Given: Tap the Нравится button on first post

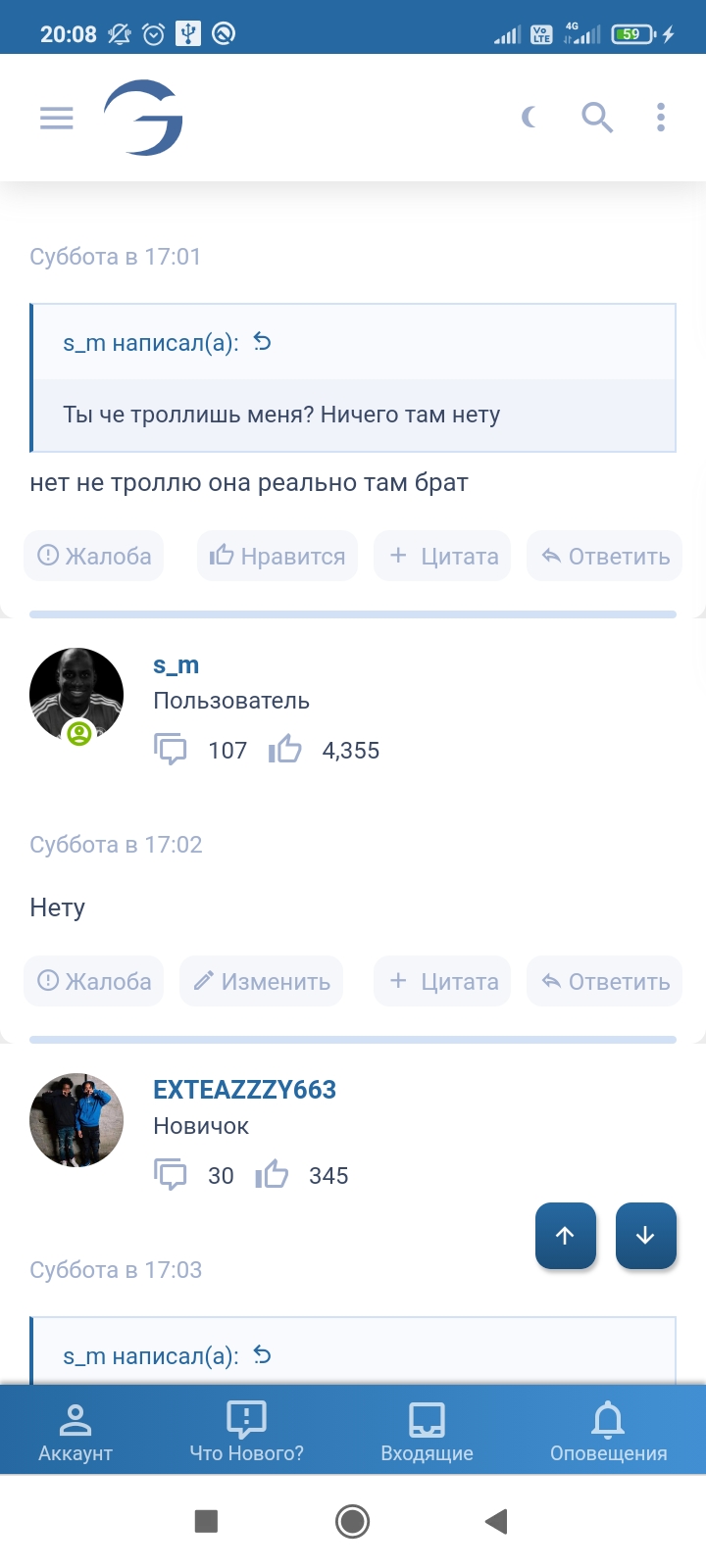Looking at the screenshot, I should tap(277, 557).
